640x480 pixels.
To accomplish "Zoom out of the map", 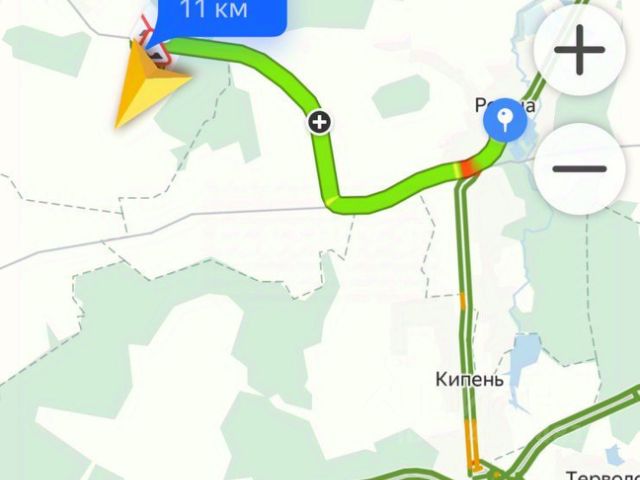I will tap(580, 167).
